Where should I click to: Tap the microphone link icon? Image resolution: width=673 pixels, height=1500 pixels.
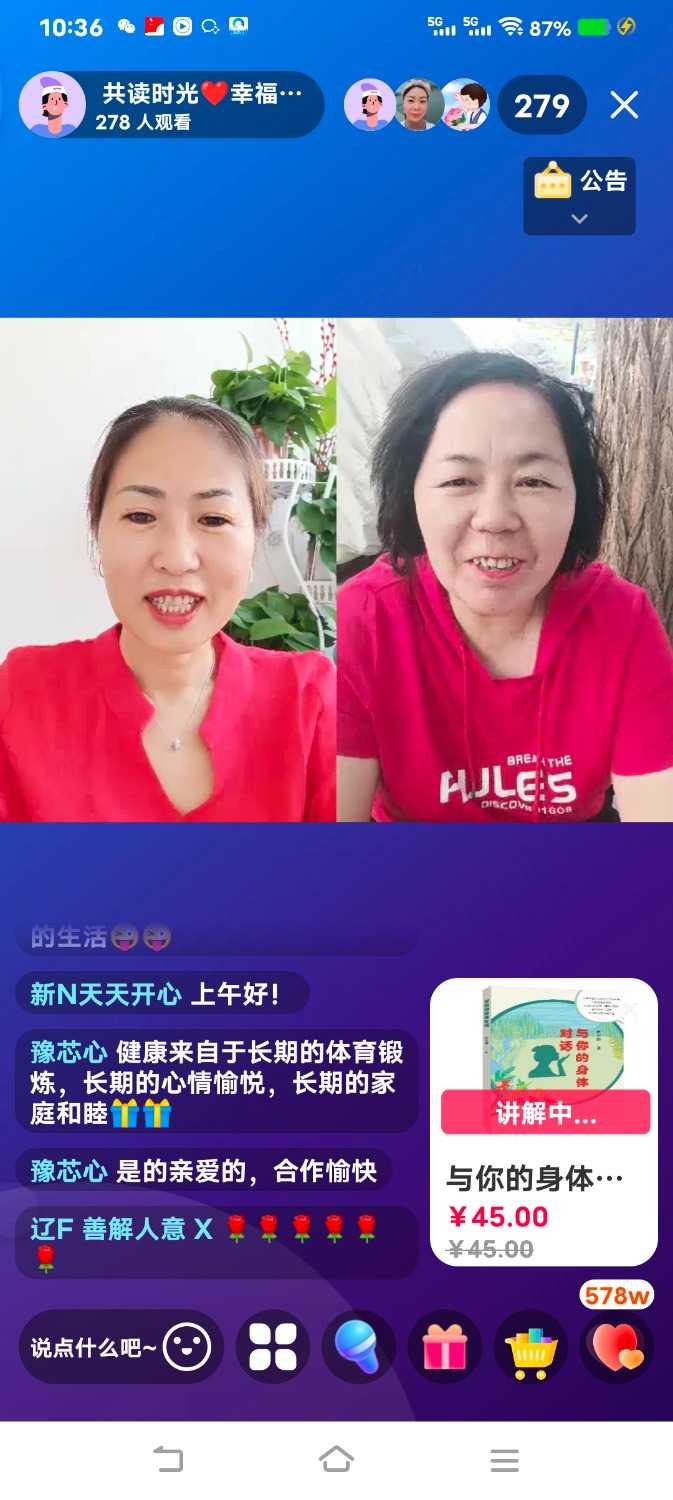(x=358, y=1347)
